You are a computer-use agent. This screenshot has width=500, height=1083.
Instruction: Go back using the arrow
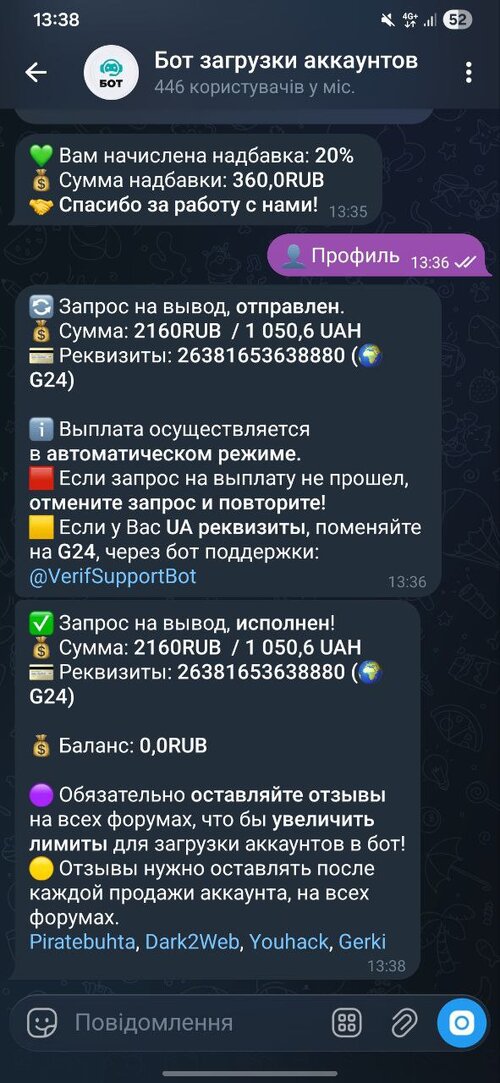36,73
